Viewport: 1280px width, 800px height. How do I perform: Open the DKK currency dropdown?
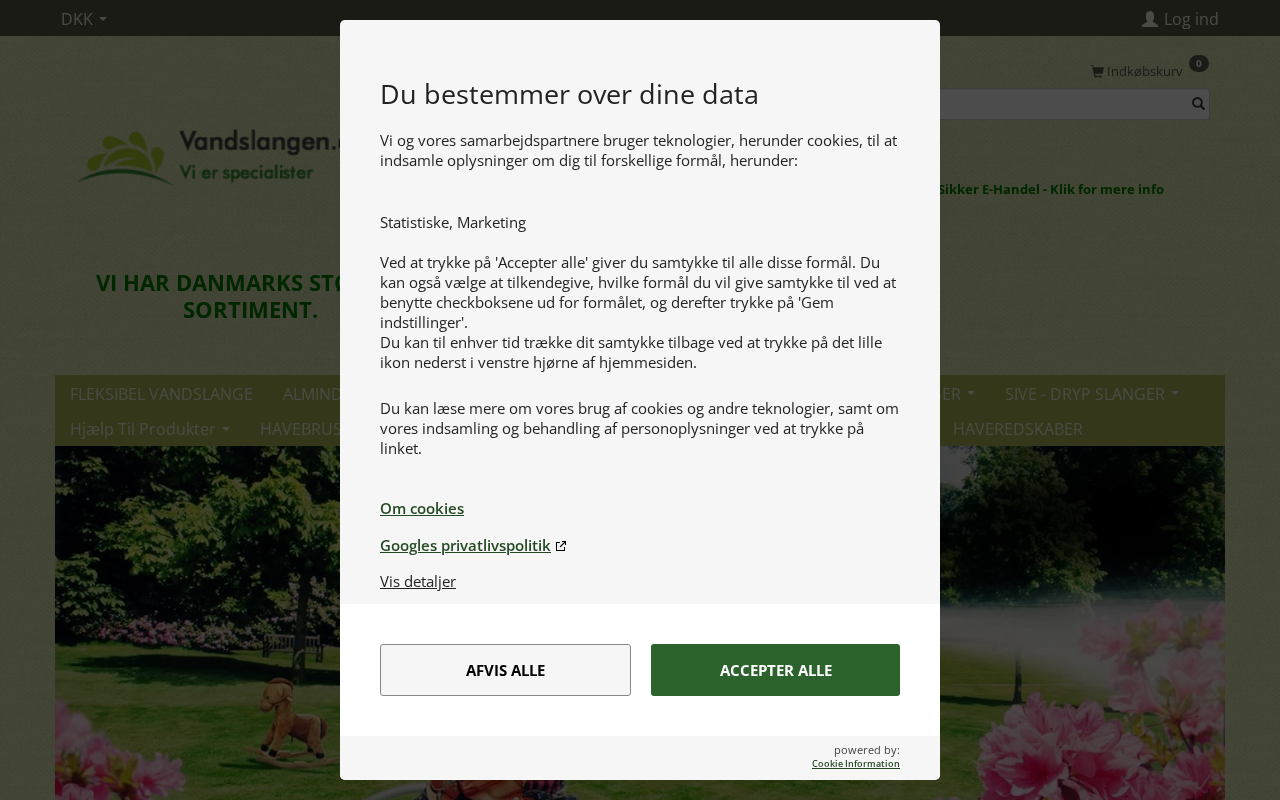click(83, 19)
